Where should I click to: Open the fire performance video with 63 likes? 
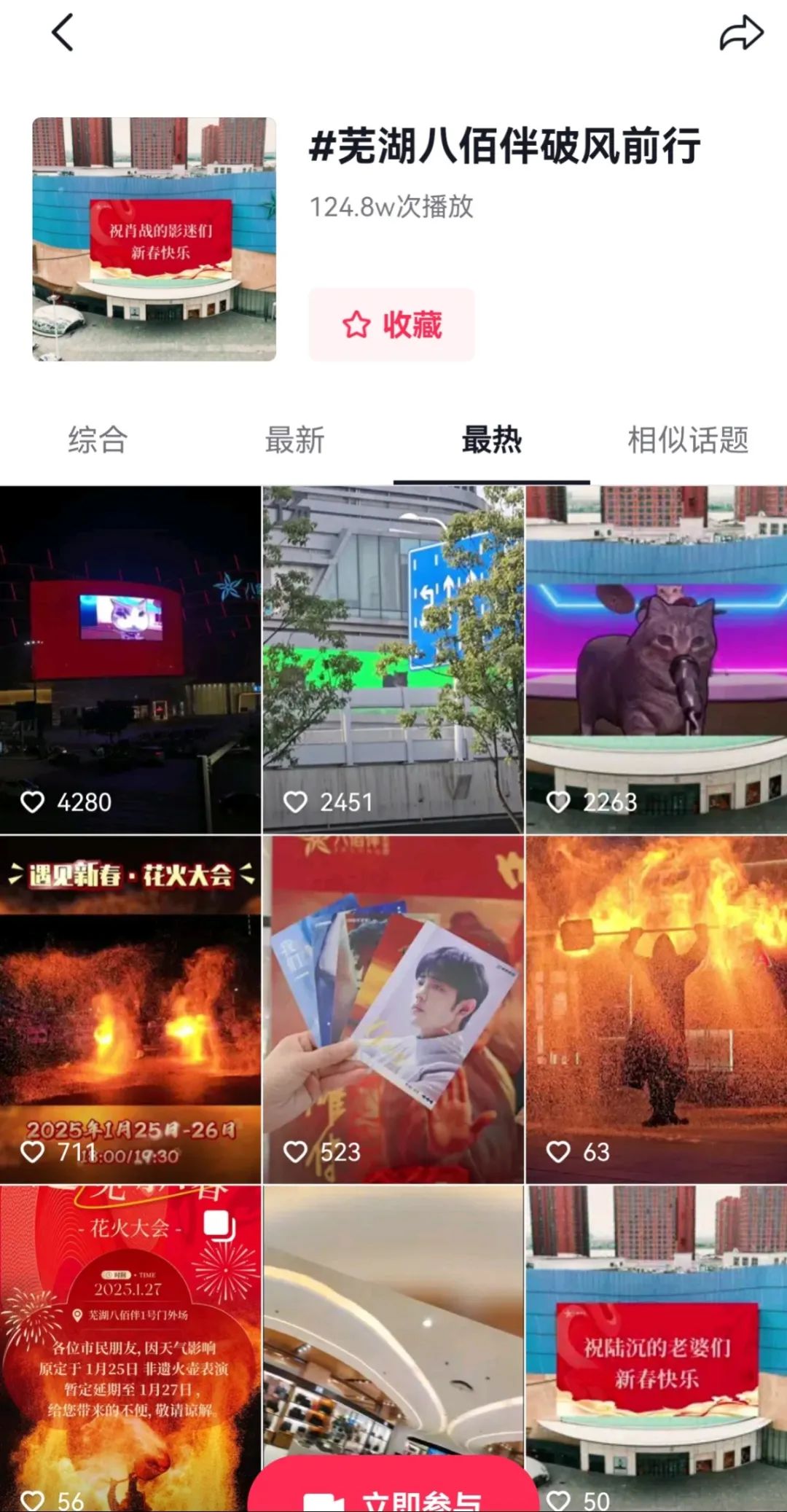(x=656, y=1009)
